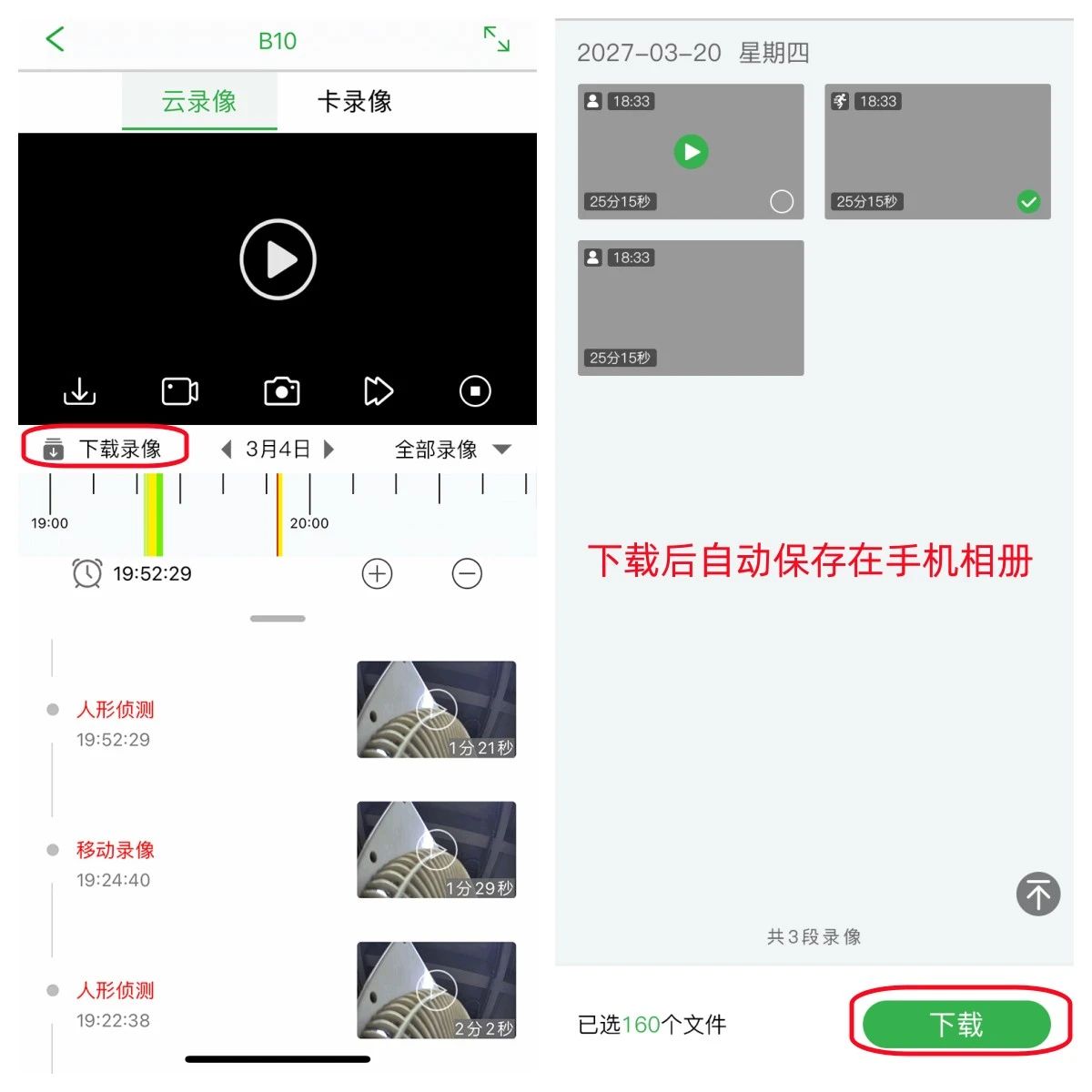The height and width of the screenshot is (1092, 1092).
Task: Go back from the B10 camera page
Action: [x=56, y=39]
